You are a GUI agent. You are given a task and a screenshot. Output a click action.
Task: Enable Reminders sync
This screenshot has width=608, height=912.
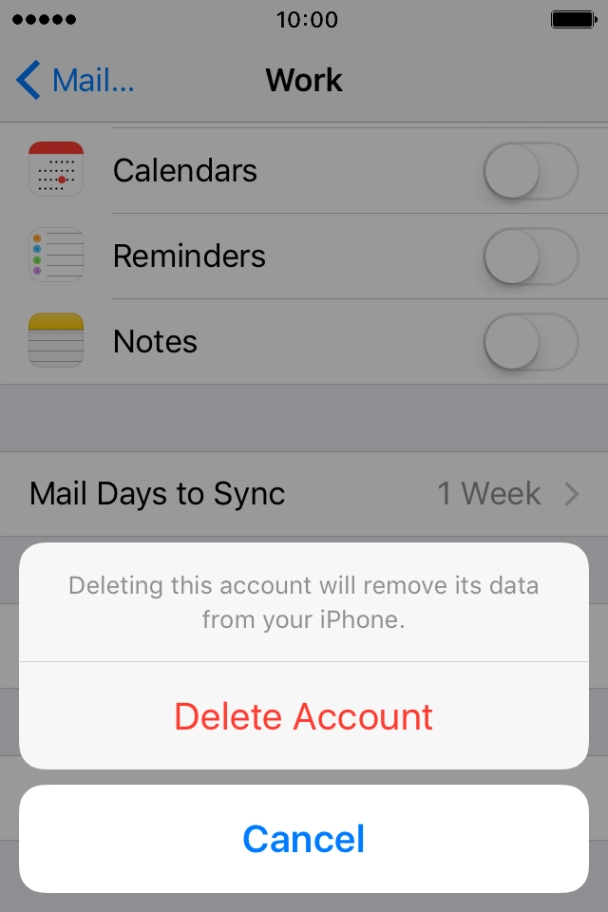(530, 256)
